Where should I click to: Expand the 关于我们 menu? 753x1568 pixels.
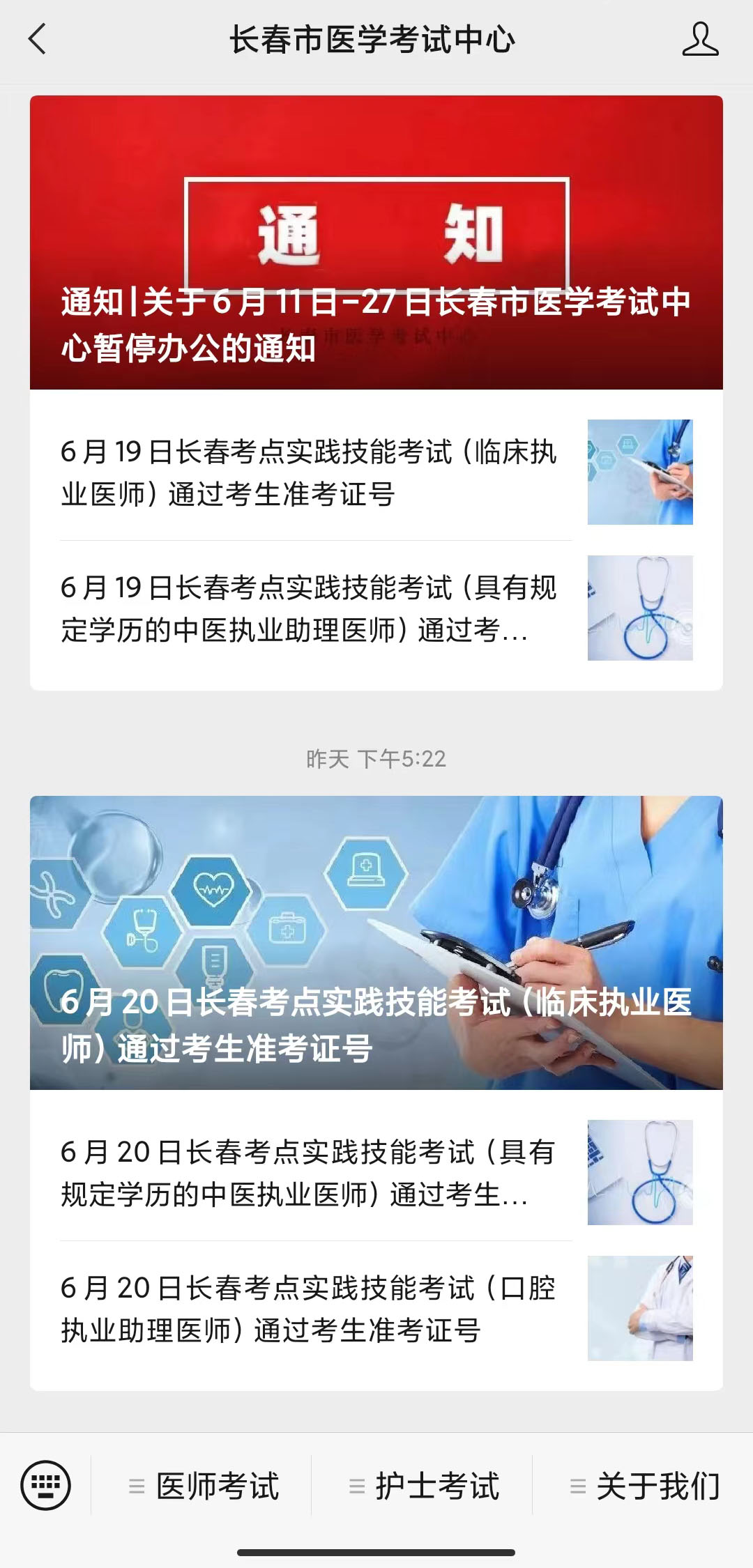[x=643, y=1486]
